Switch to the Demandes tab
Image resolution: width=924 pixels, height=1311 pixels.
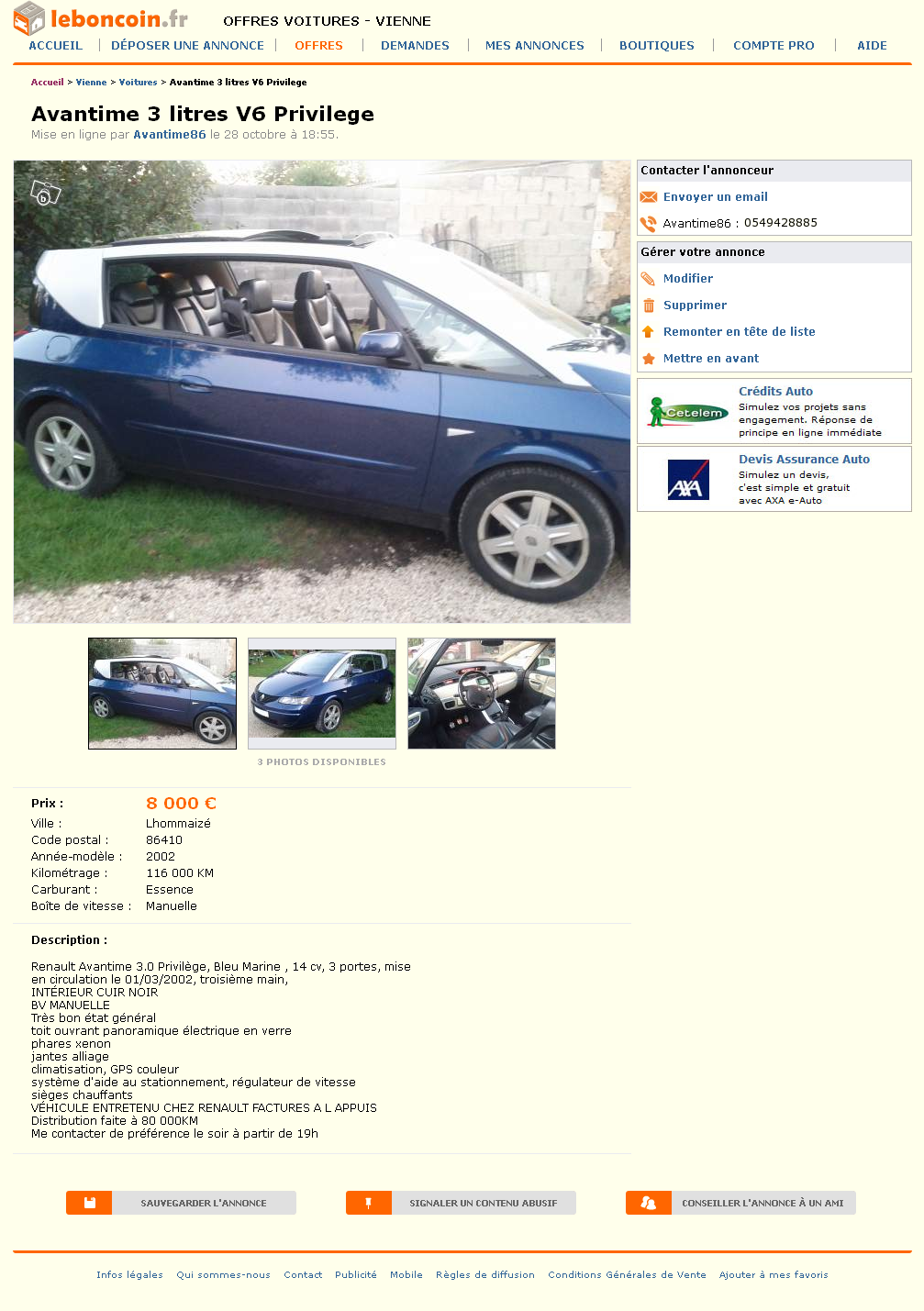415,45
